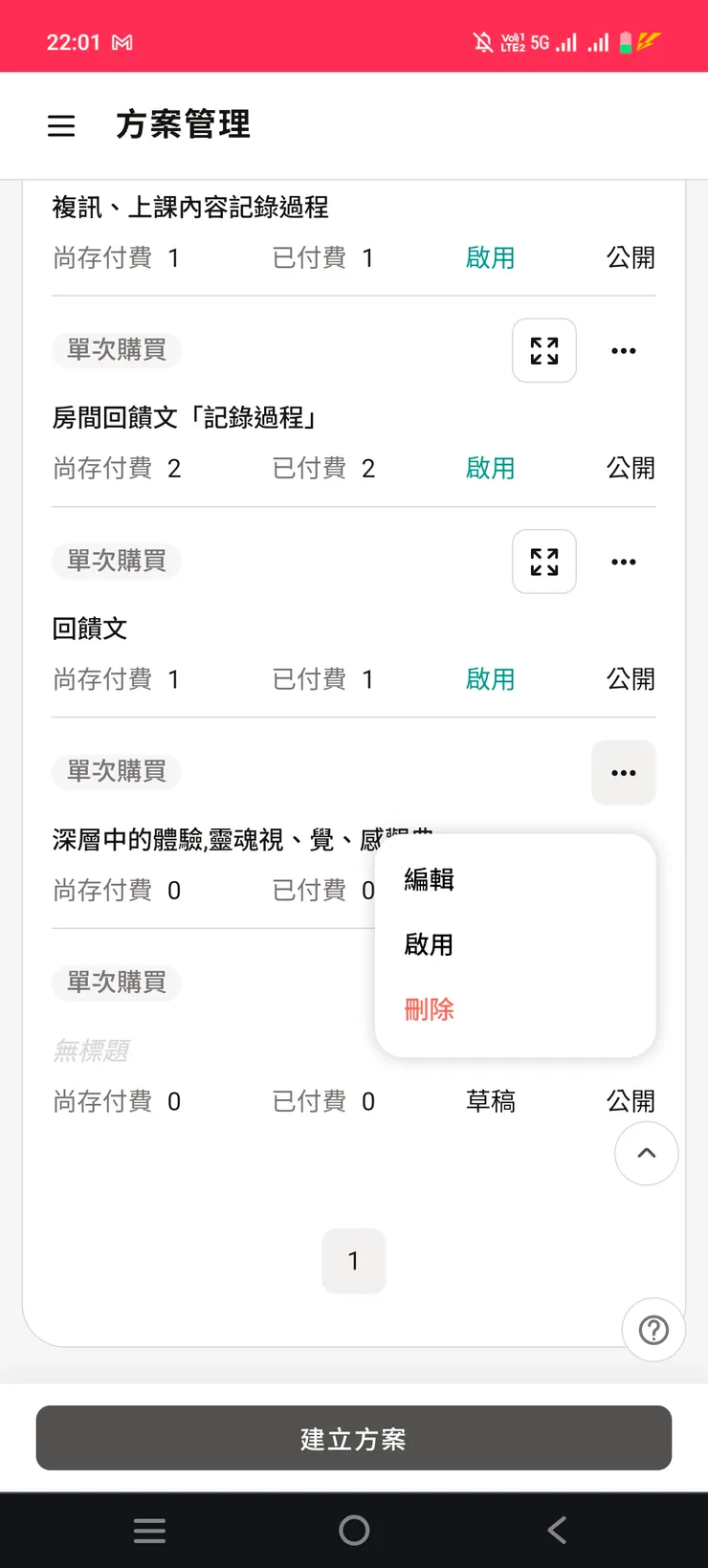Expand details of 房間回饋文「記錄過程」 plan
This screenshot has width=708, height=1568.
(543, 562)
